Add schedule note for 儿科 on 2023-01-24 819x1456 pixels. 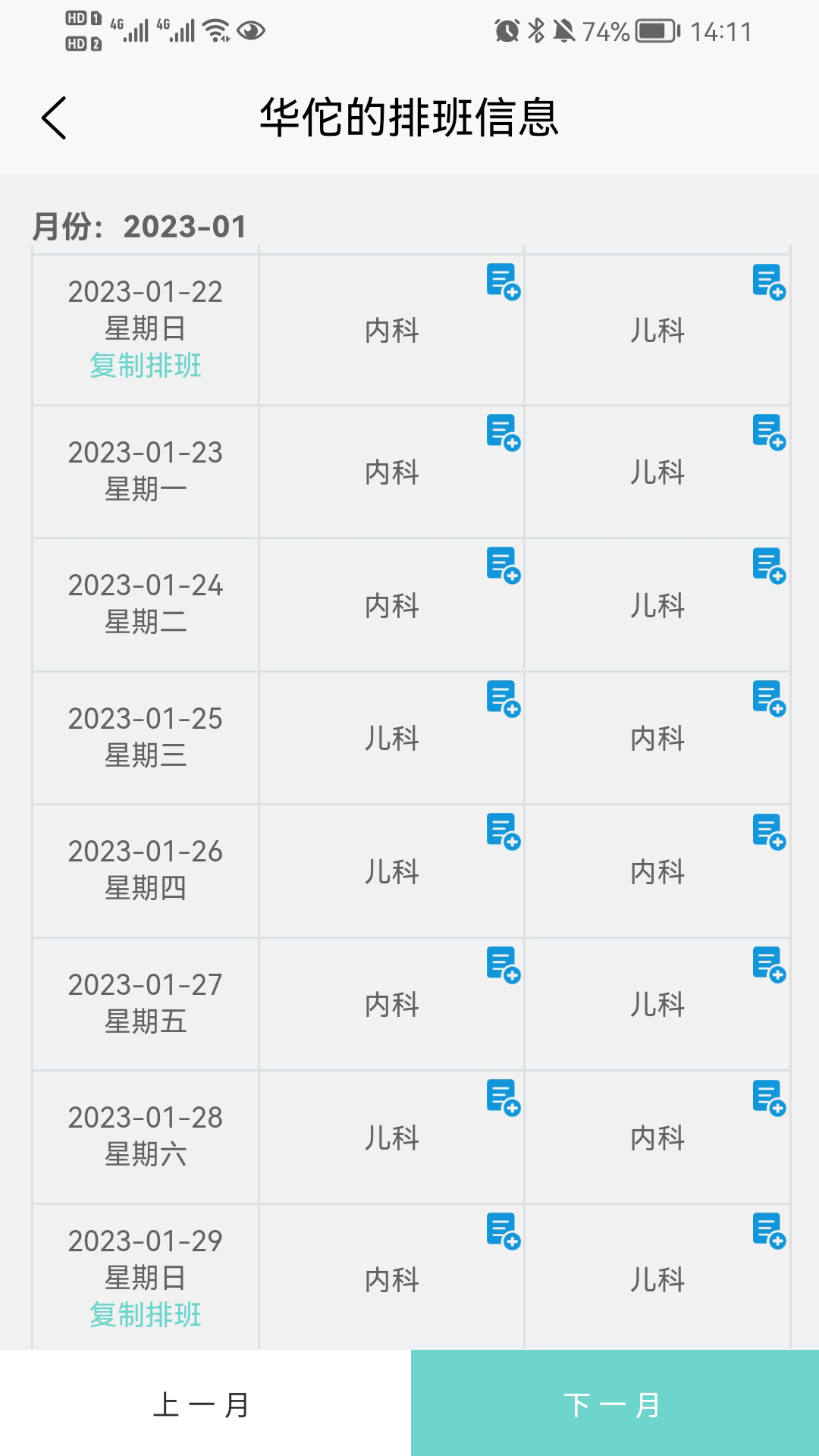click(767, 563)
